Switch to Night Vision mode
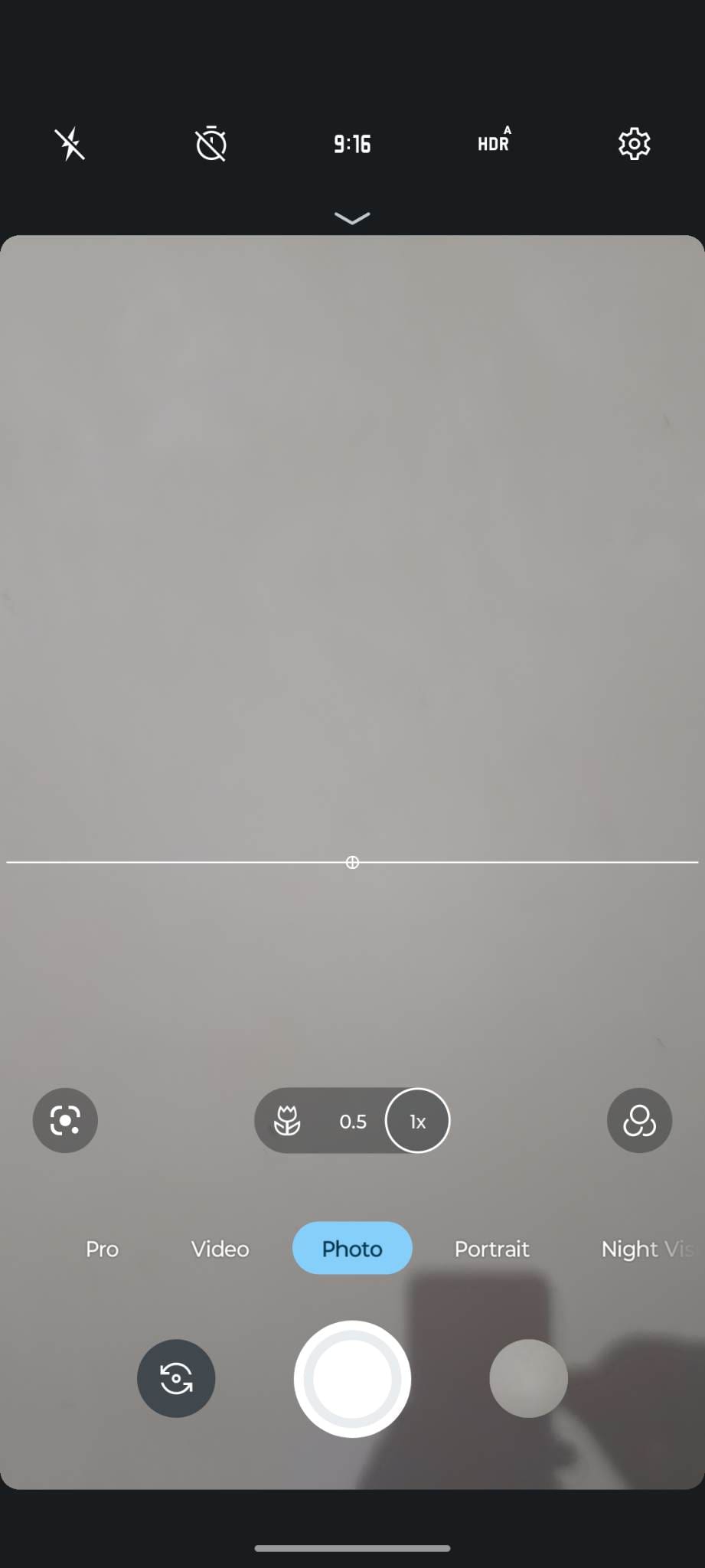 [x=646, y=1249]
